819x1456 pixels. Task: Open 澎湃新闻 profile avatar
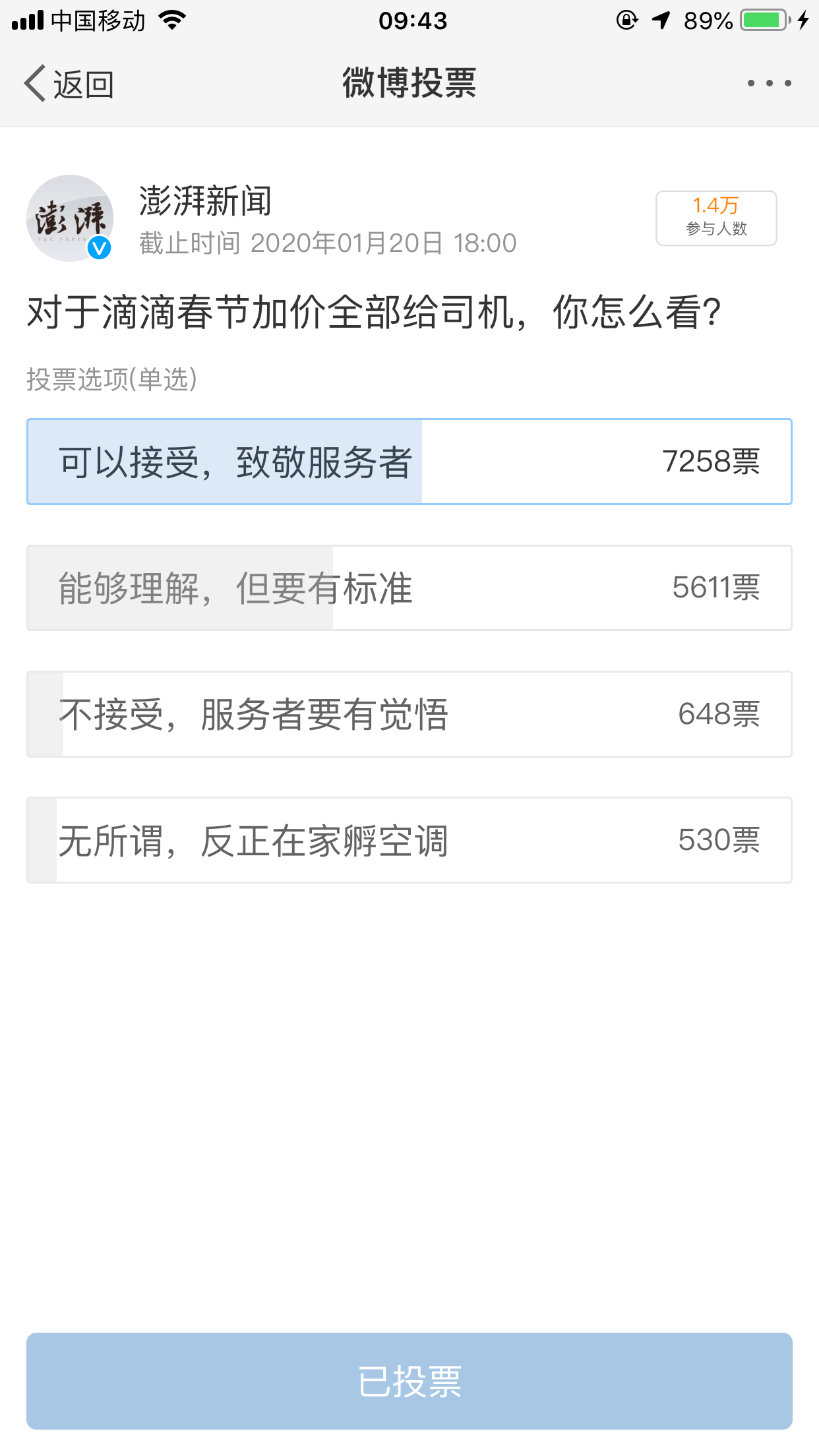70,218
